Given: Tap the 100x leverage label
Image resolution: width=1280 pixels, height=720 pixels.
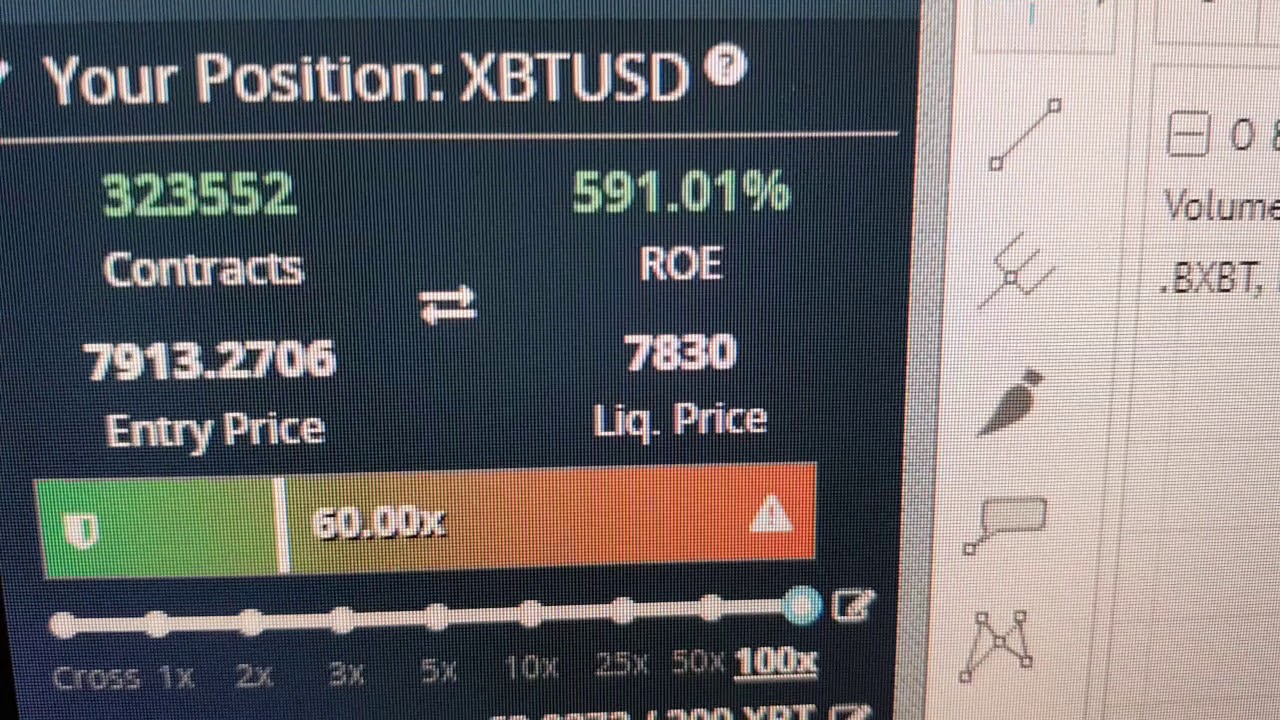Looking at the screenshot, I should click(776, 661).
